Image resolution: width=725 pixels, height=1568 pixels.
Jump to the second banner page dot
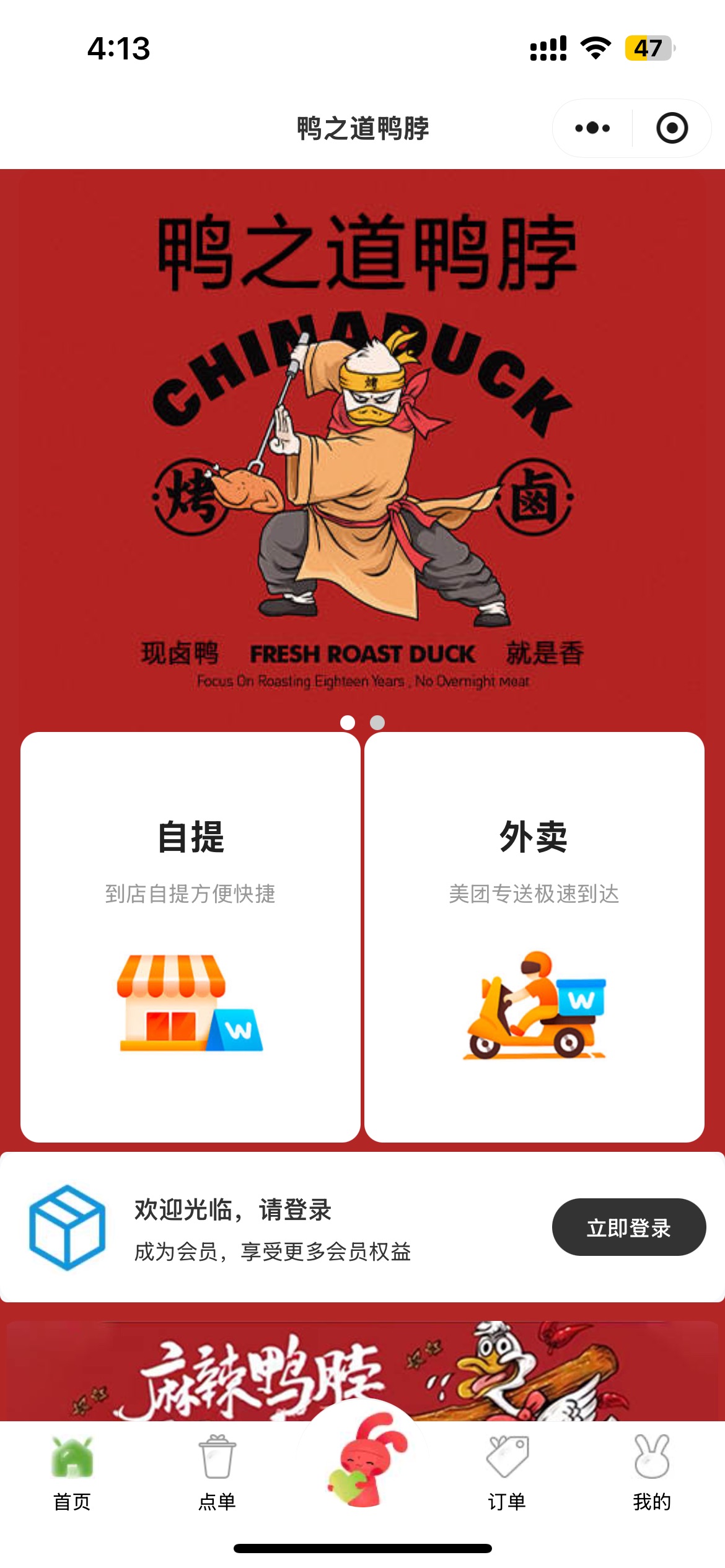[377, 723]
